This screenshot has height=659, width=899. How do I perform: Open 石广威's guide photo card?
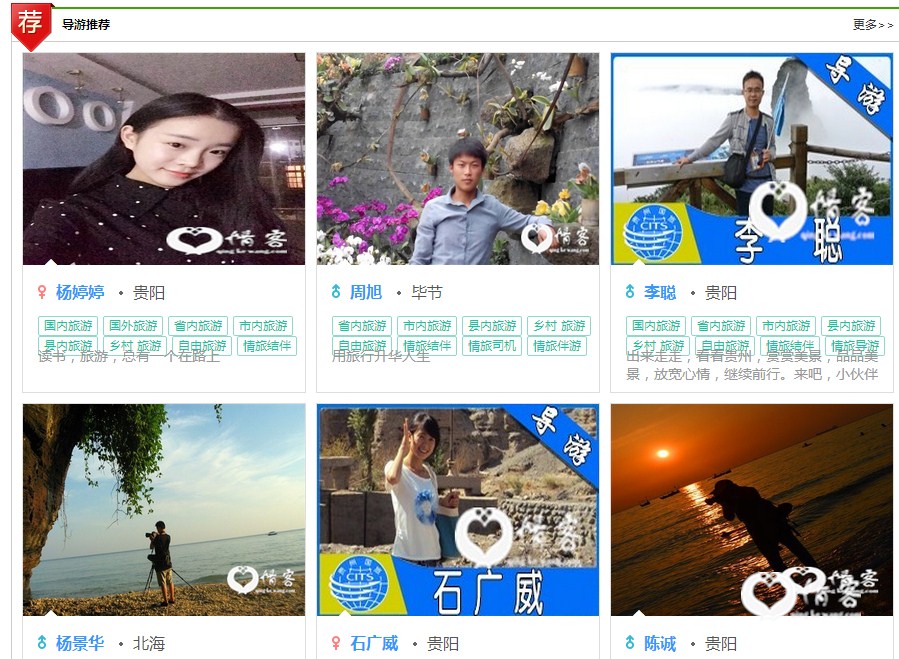[x=458, y=510]
